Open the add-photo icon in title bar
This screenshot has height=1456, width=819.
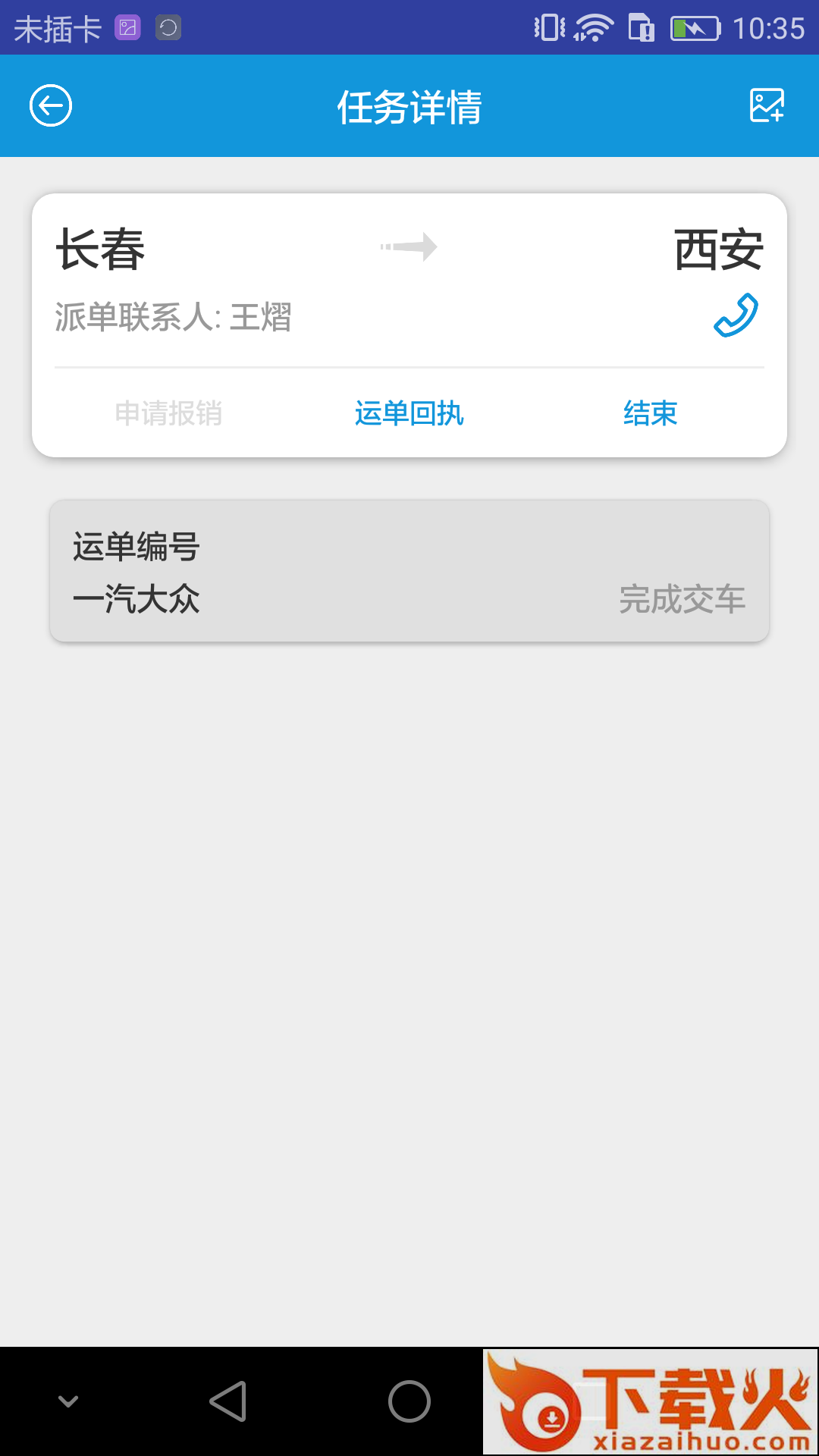[x=767, y=105]
